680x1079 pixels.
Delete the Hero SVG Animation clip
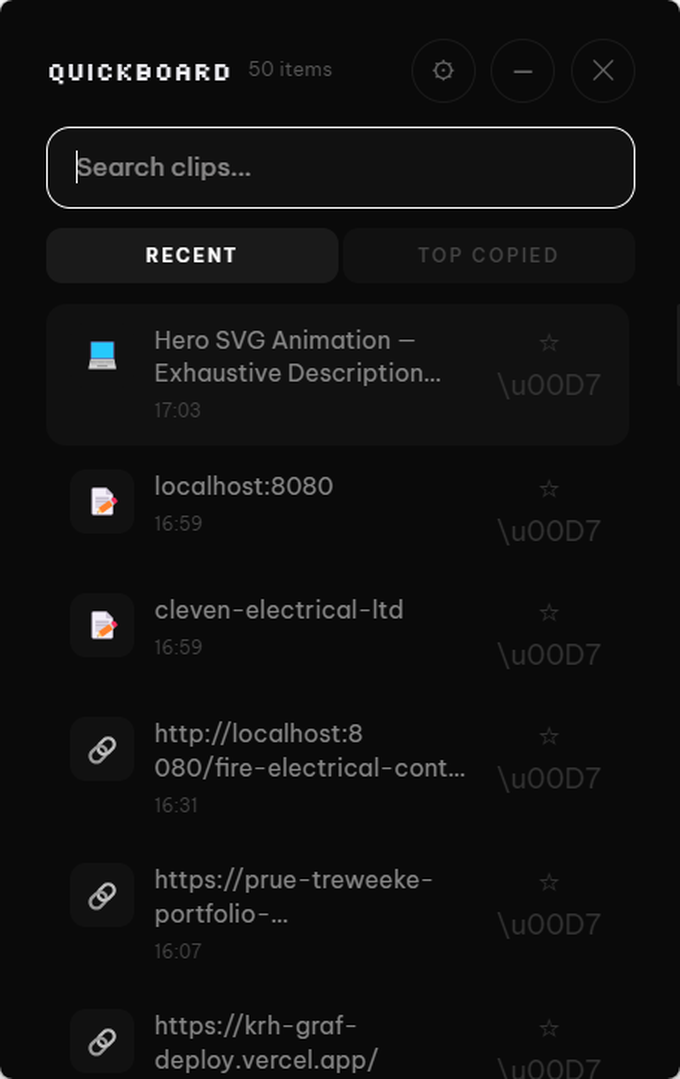point(549,385)
